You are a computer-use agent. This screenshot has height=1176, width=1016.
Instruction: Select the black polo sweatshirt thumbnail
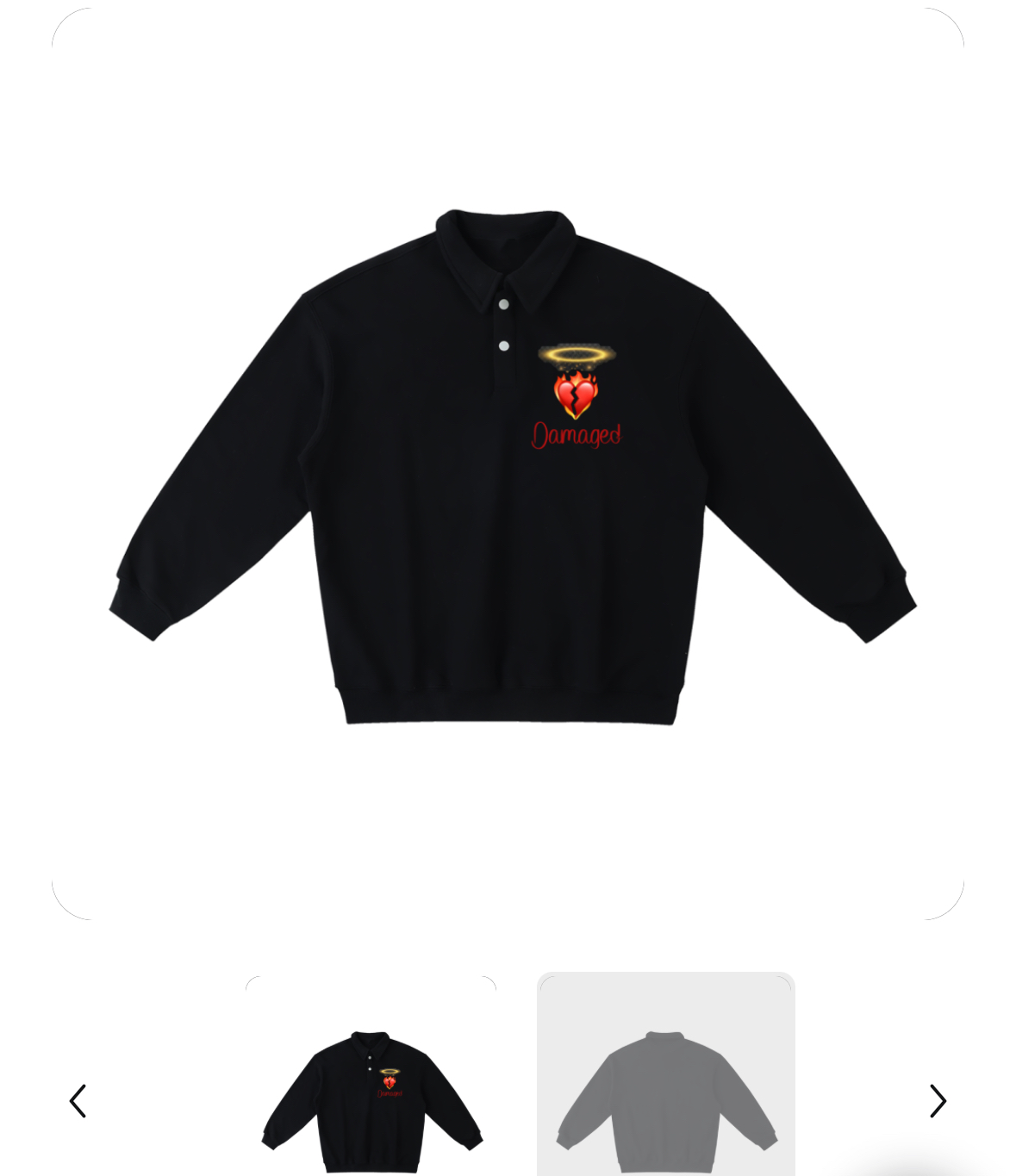[x=371, y=1087]
